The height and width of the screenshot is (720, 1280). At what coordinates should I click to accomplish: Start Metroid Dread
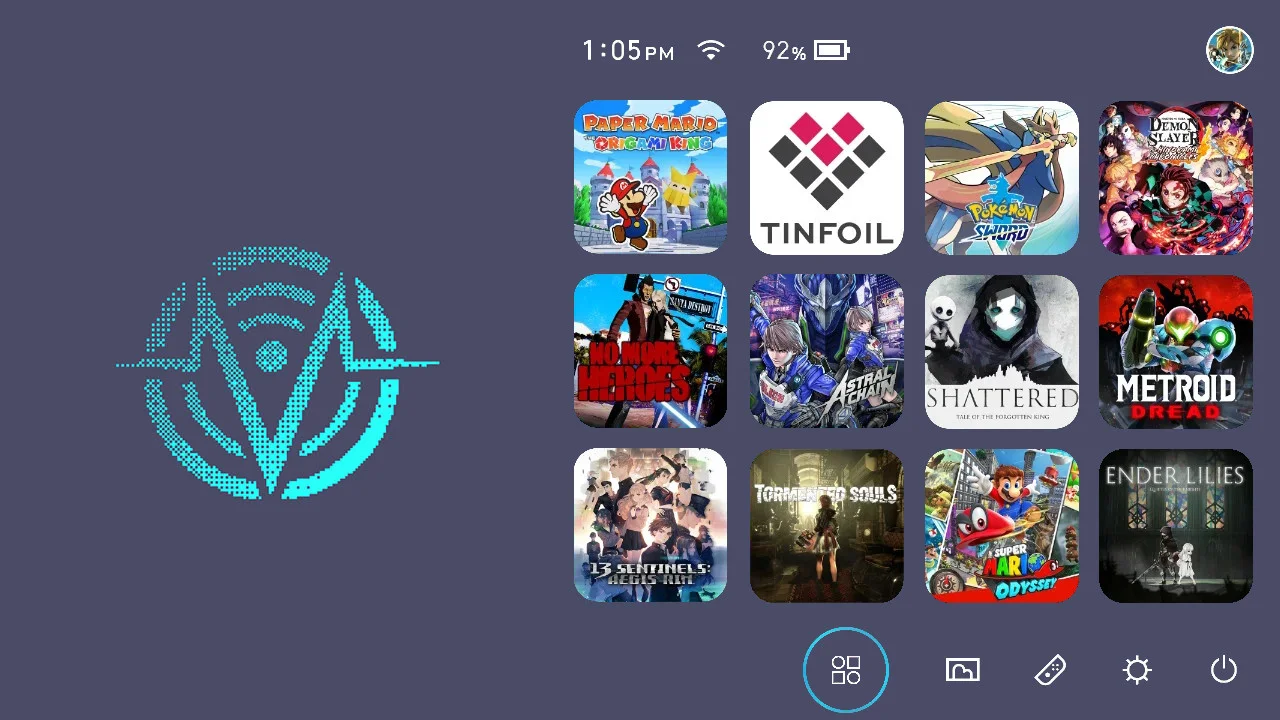1175,351
